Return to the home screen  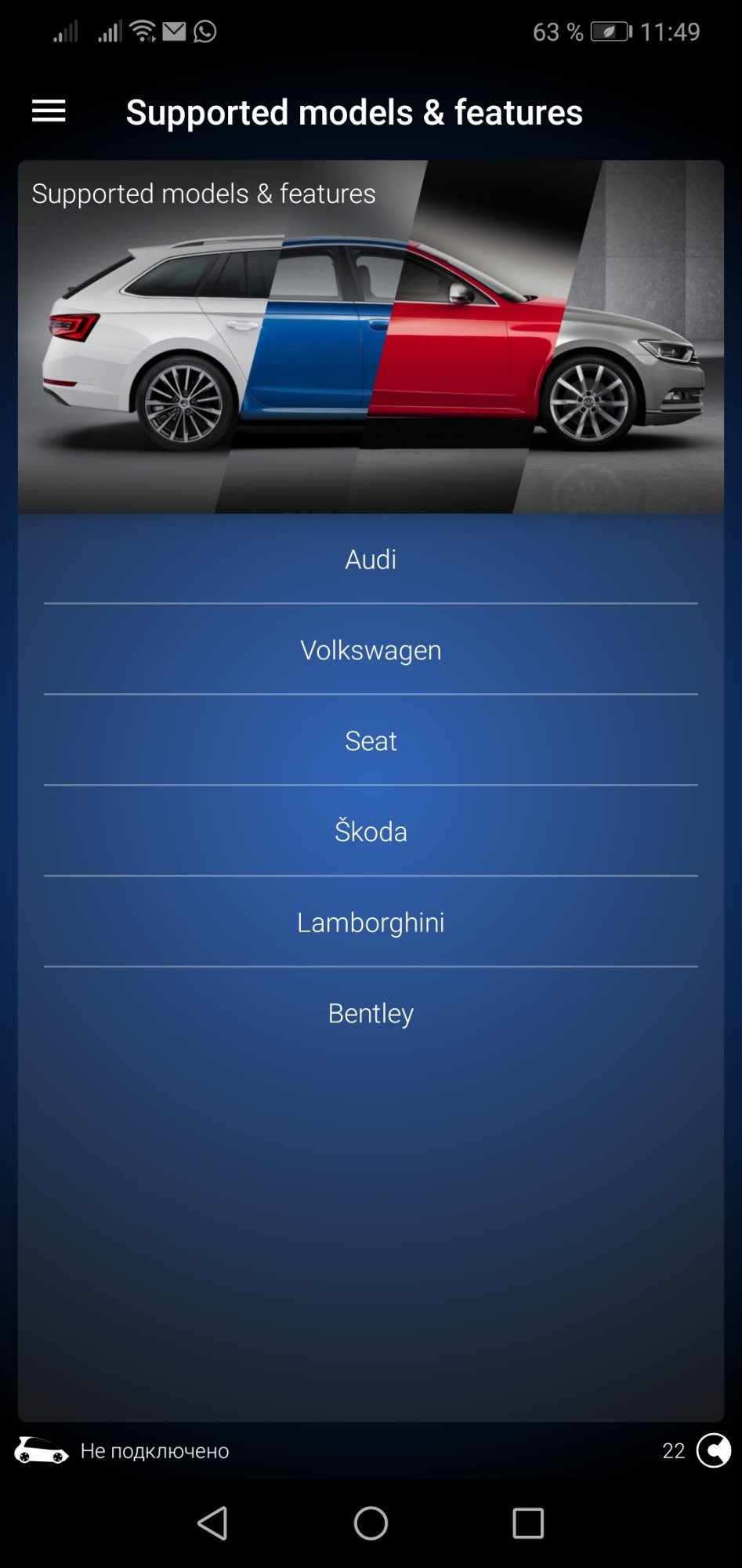371,1523
